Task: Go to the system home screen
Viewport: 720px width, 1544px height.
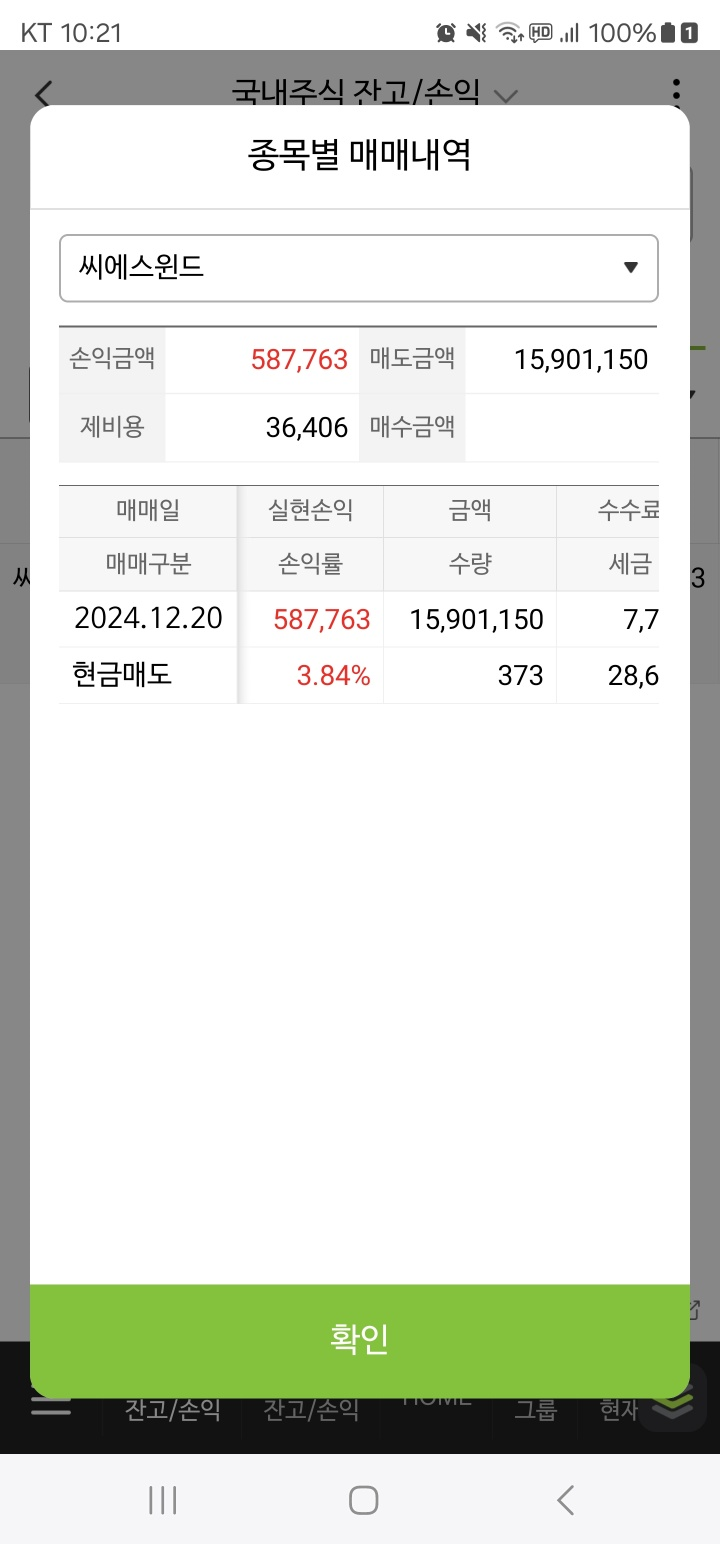Action: pos(363,1499)
